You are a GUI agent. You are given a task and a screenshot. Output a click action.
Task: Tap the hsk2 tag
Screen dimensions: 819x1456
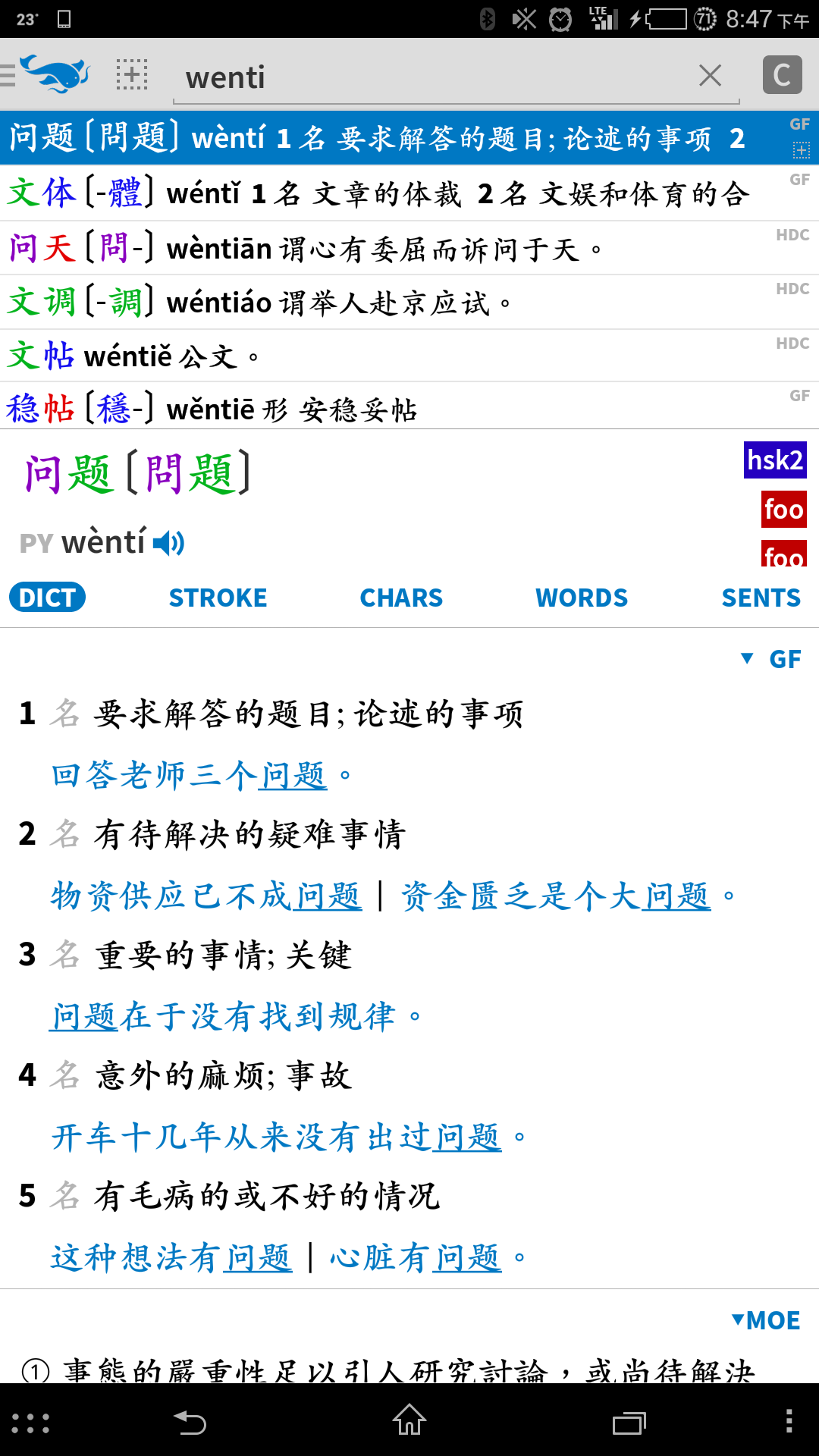[774, 460]
